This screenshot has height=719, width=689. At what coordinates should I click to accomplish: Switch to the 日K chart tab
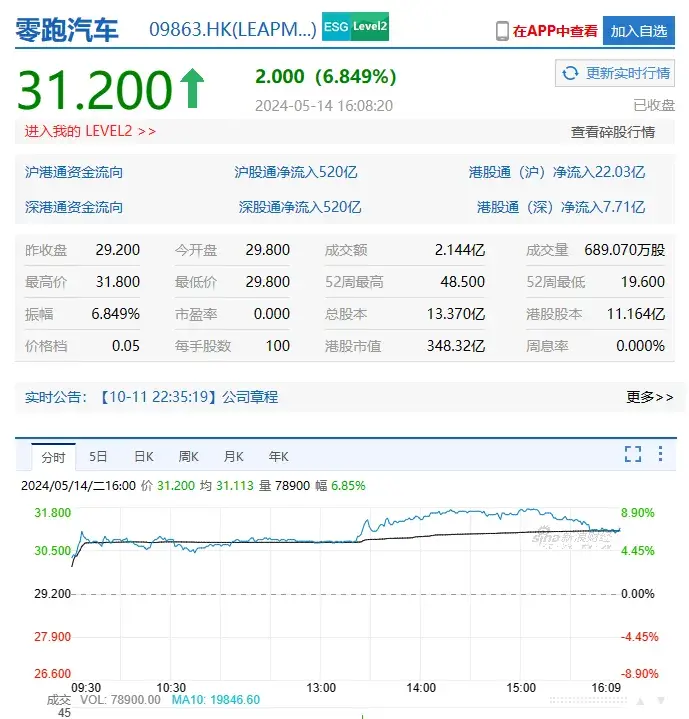pyautogui.click(x=144, y=457)
